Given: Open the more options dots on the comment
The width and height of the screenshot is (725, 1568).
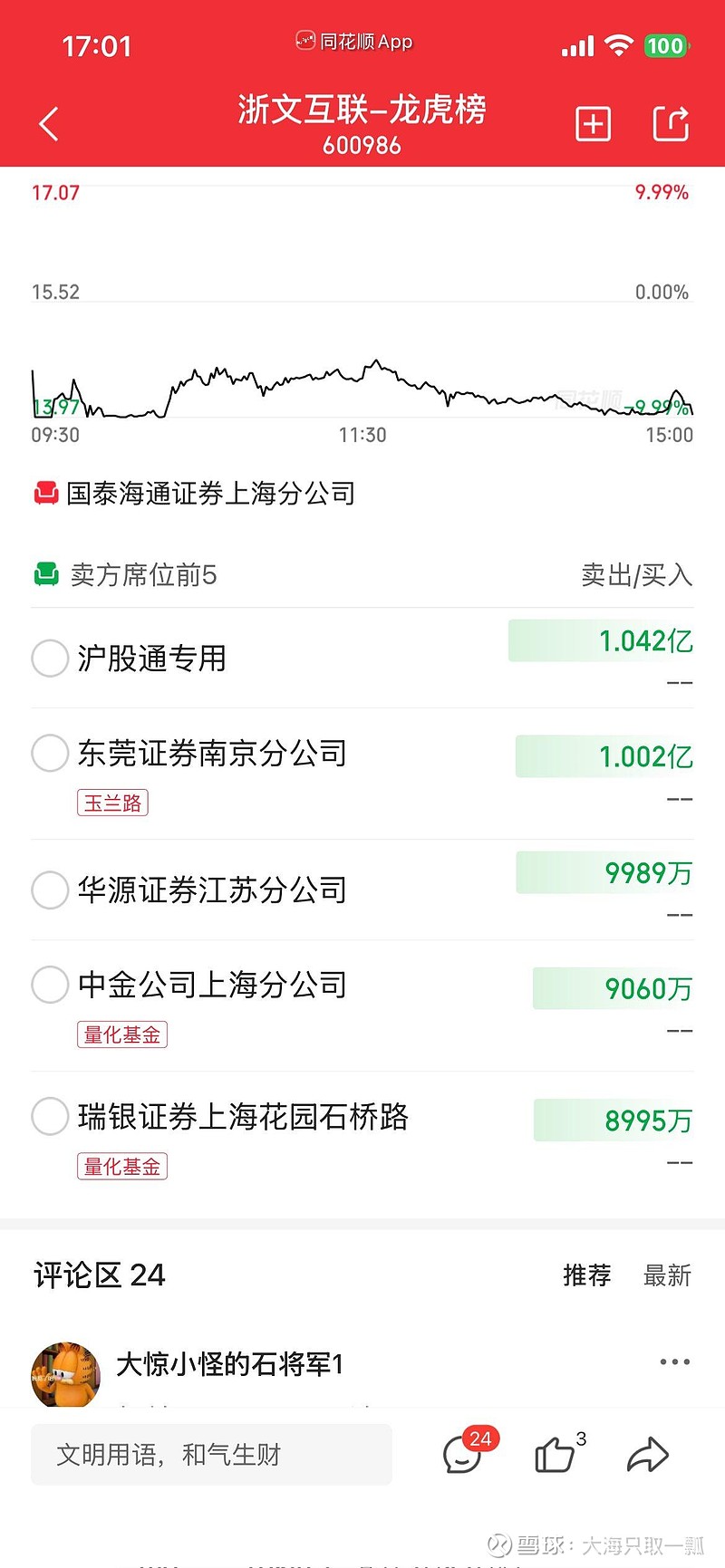Looking at the screenshot, I should [x=675, y=1361].
